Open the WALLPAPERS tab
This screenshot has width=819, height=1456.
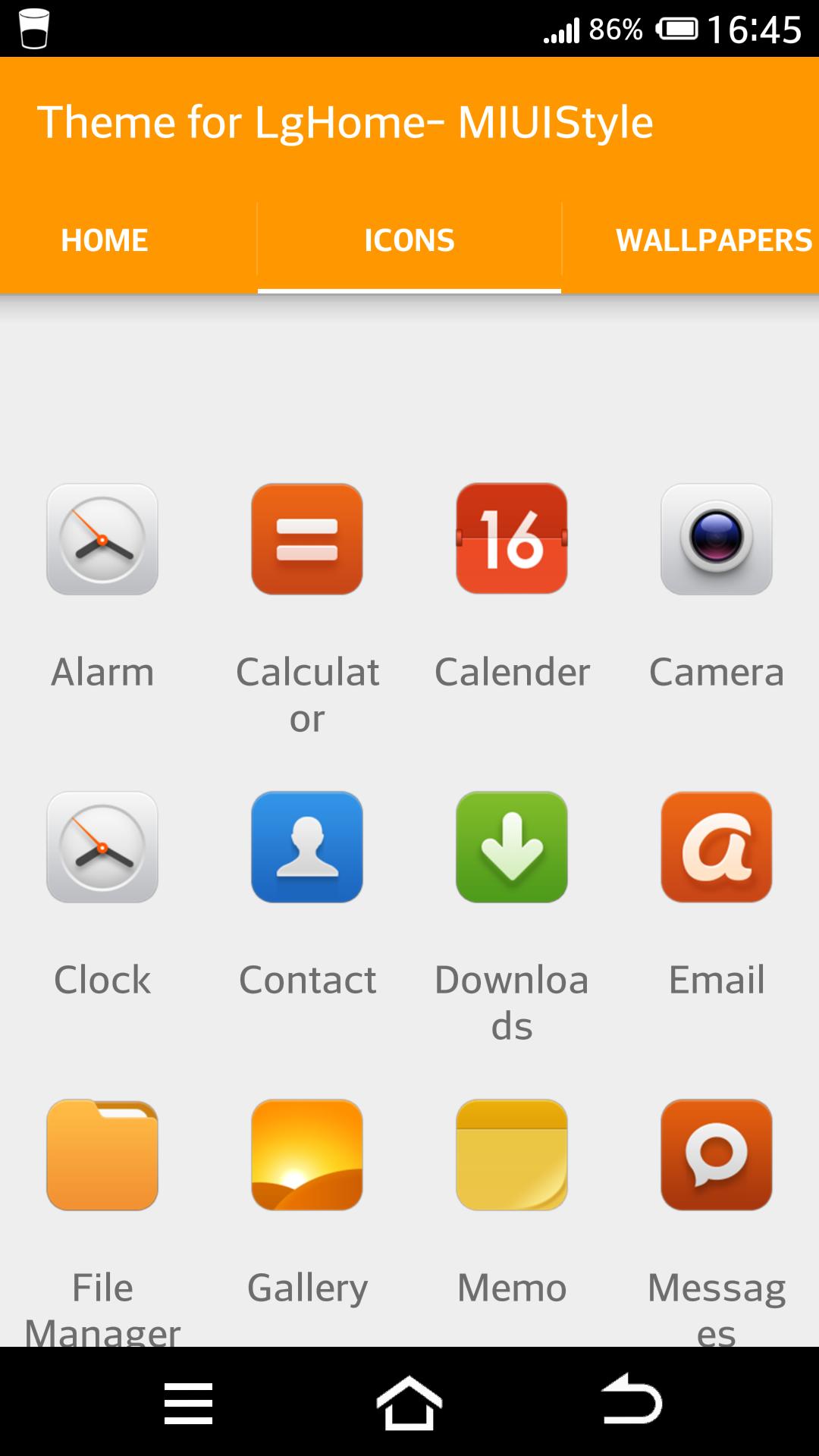[x=714, y=240]
